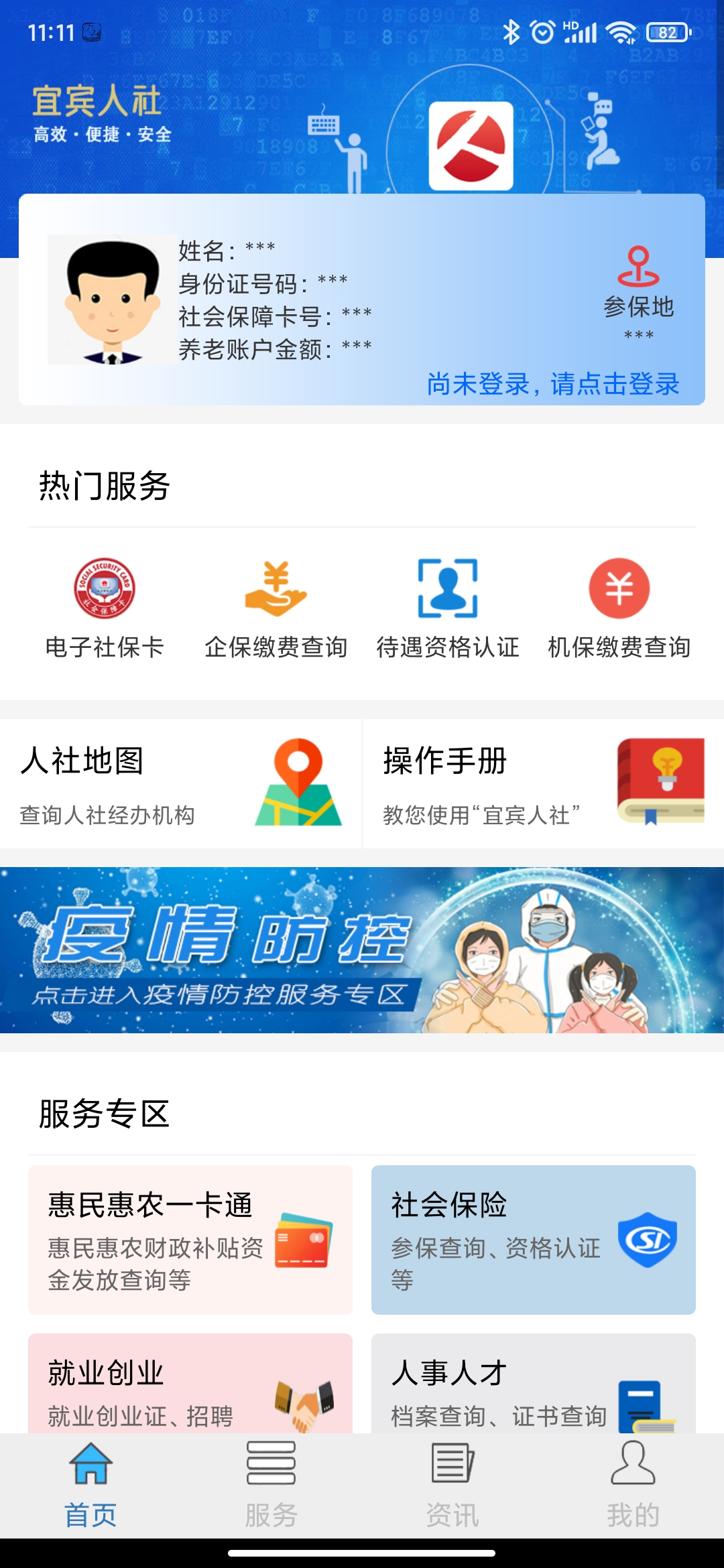Open 机保缴费查询
The height and width of the screenshot is (1568, 724).
pyautogui.click(x=619, y=608)
